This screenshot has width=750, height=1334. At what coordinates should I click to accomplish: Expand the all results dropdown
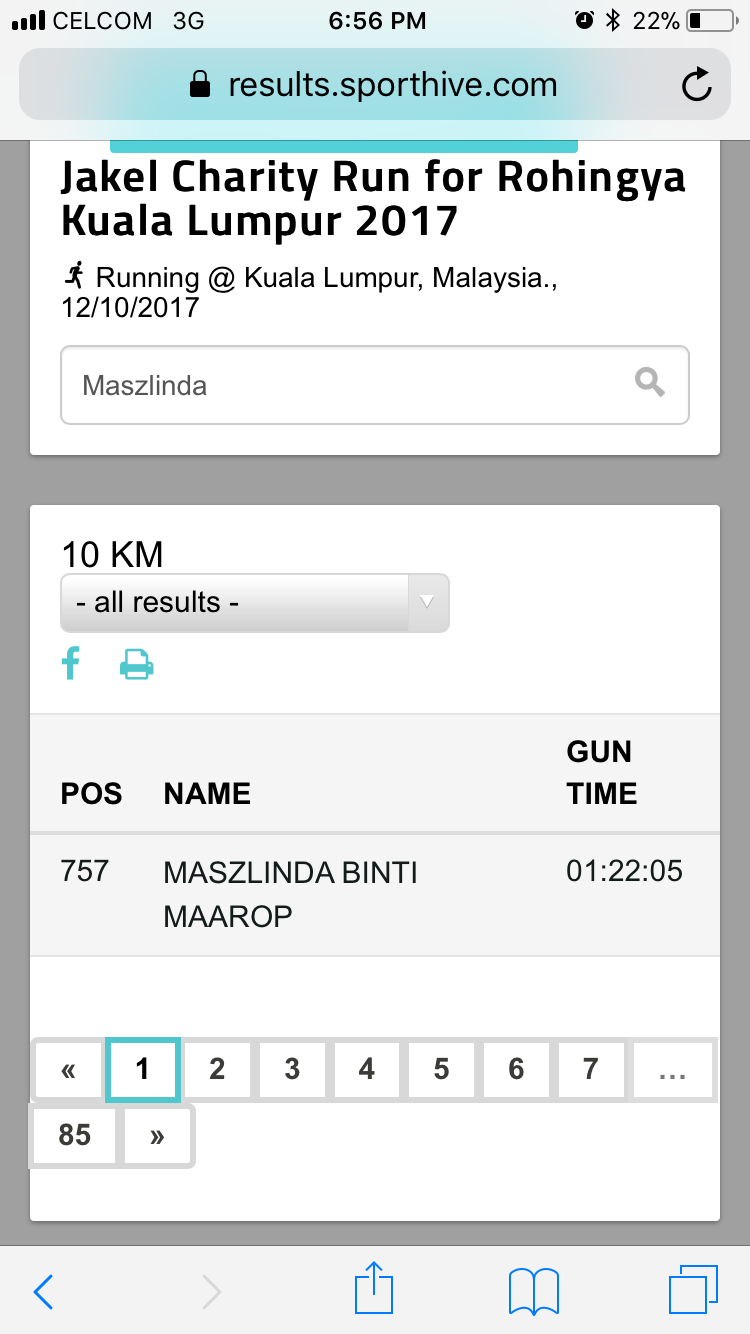pos(255,603)
